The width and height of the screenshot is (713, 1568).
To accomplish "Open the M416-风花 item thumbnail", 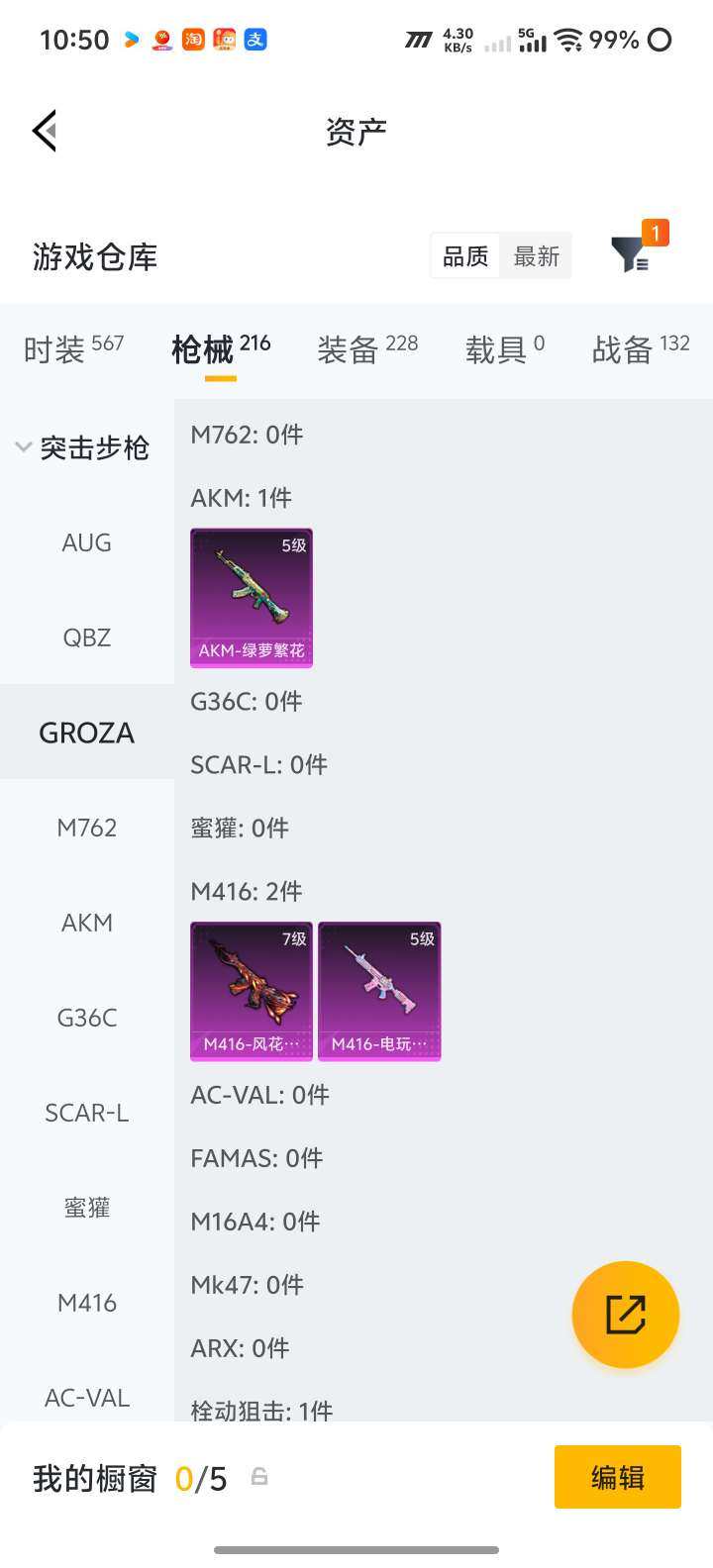I will coord(251,991).
